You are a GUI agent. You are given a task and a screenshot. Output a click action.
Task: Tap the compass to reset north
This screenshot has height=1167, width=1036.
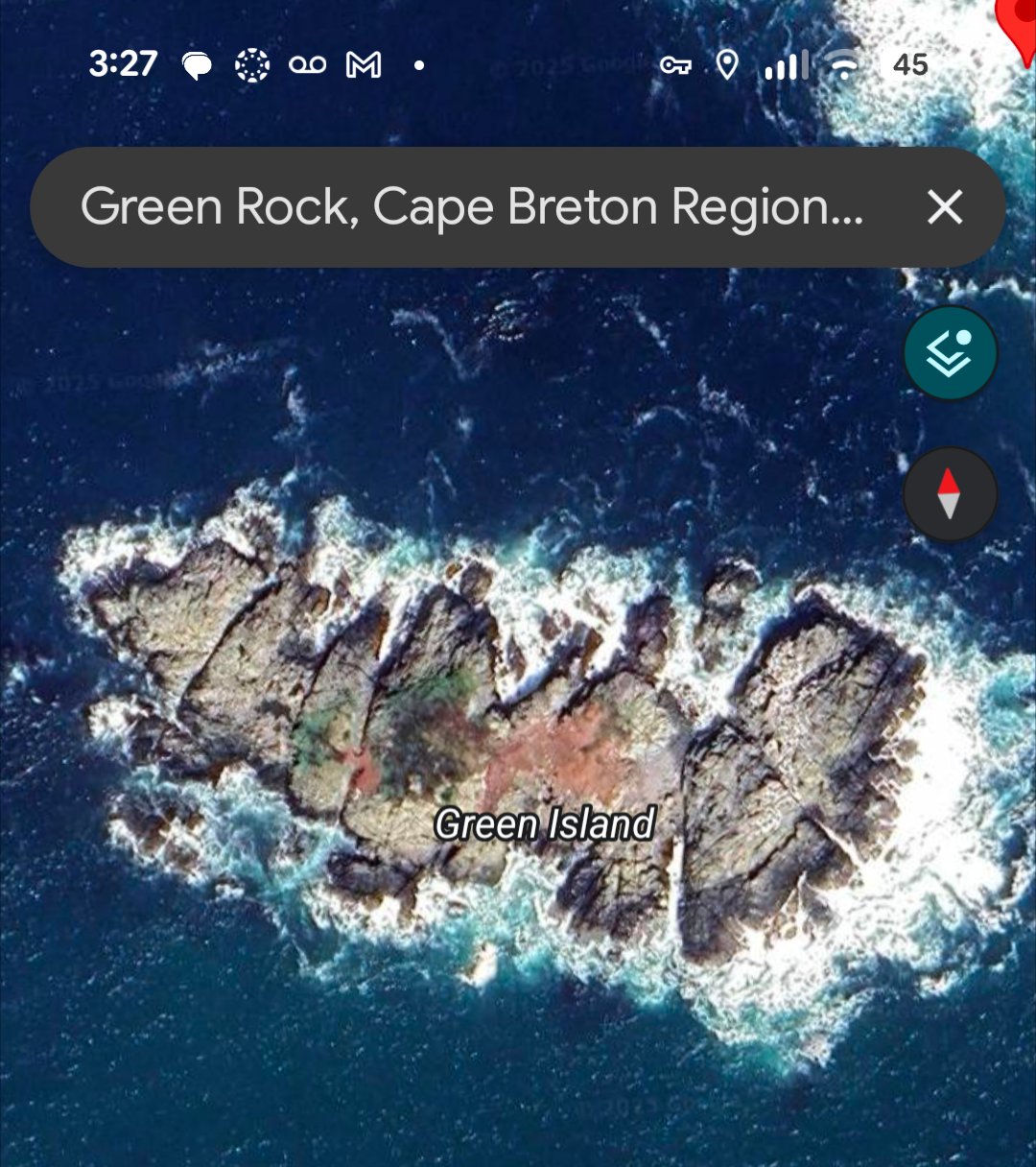(x=949, y=494)
